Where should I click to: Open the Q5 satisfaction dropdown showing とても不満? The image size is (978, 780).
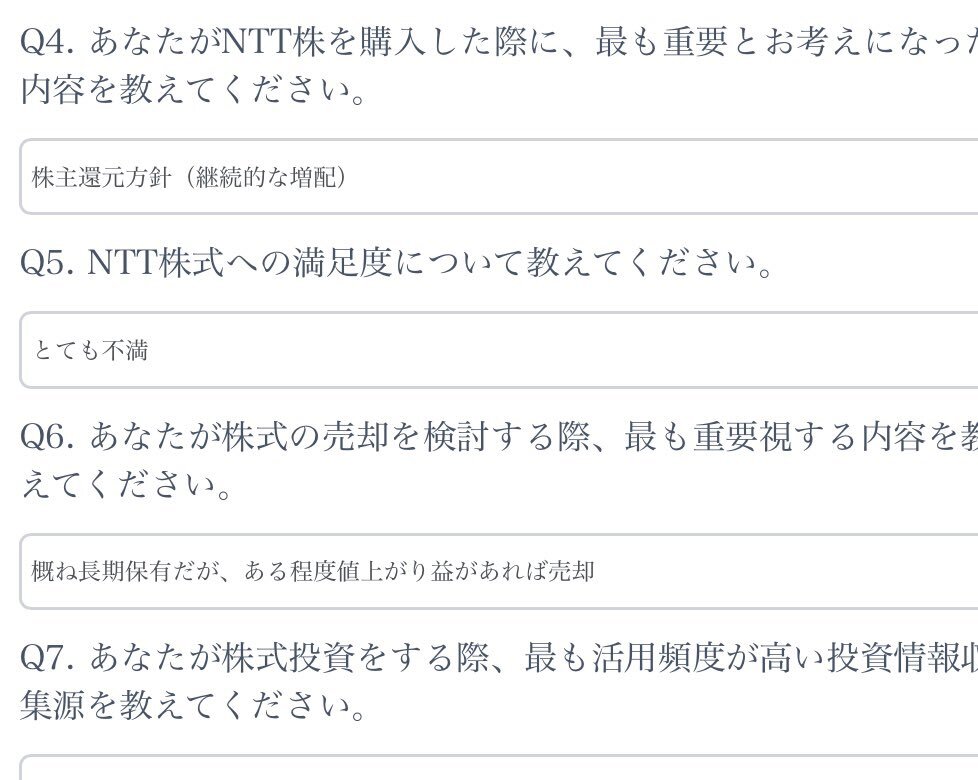pyautogui.click(x=500, y=350)
